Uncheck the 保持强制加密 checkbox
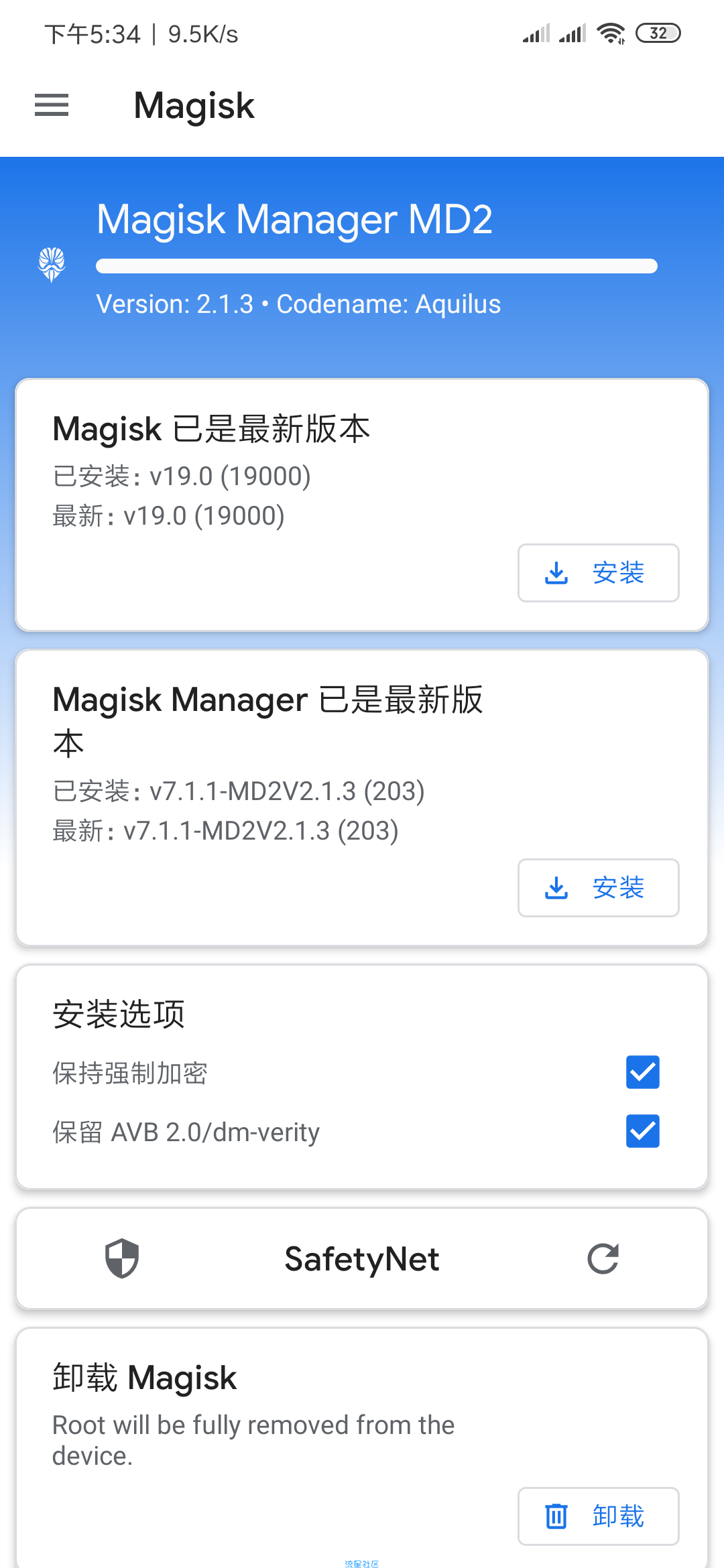The height and width of the screenshot is (1568, 724). coord(643,1072)
